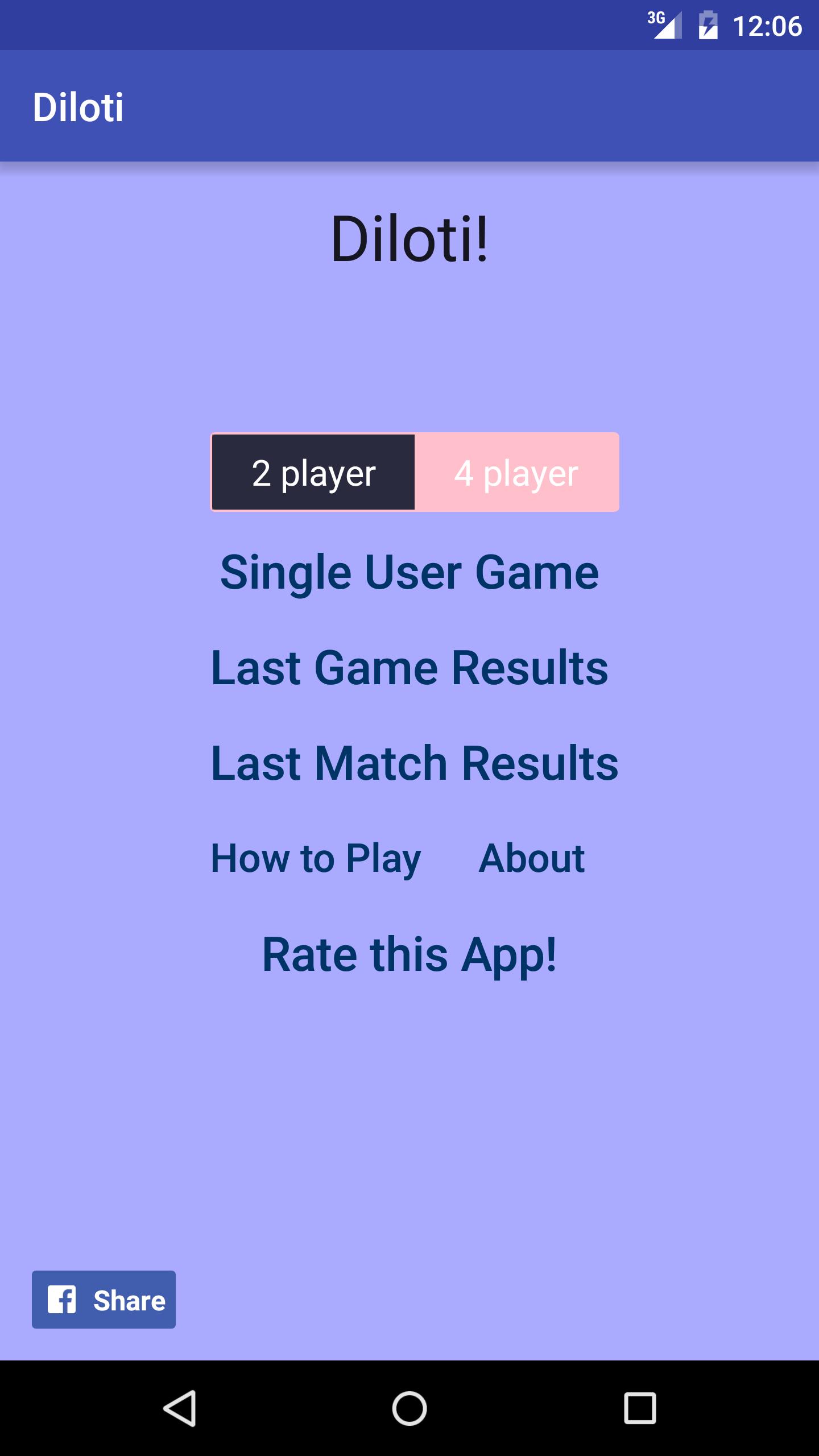This screenshot has width=819, height=1456.
Task: Share on Facebook
Action: [104, 1300]
